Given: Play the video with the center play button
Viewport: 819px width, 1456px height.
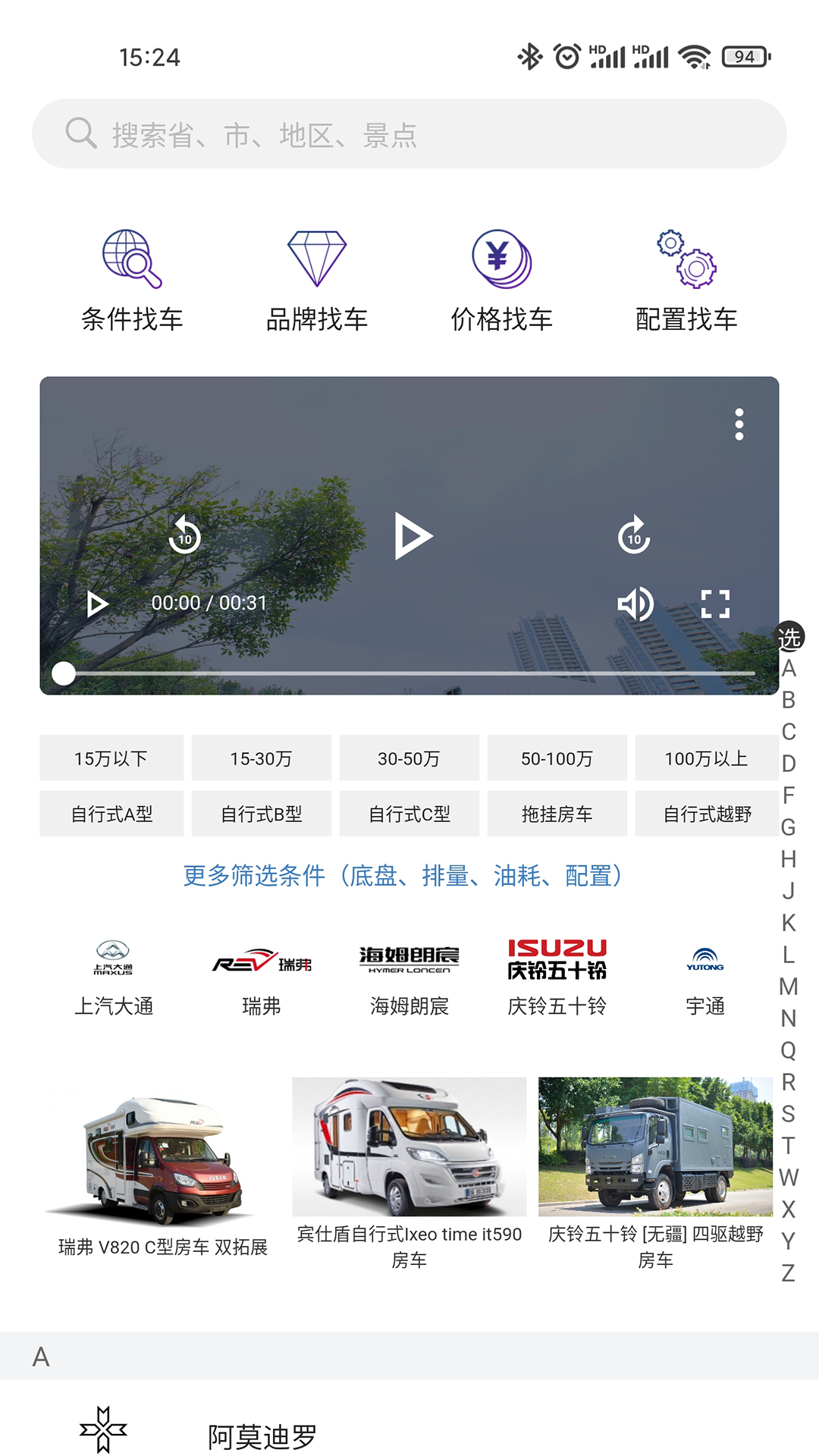Looking at the screenshot, I should [x=409, y=536].
